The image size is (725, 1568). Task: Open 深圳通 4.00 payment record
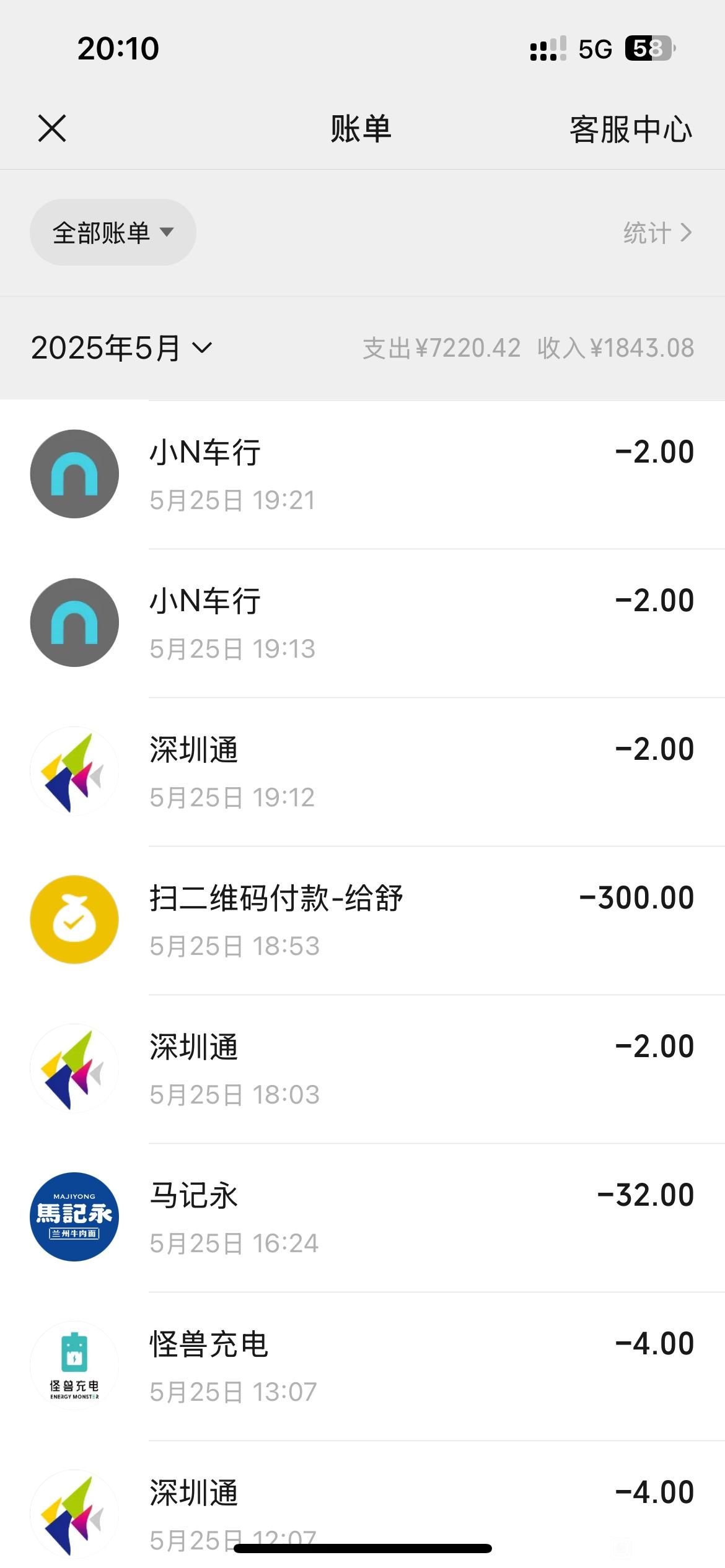tap(362, 1505)
